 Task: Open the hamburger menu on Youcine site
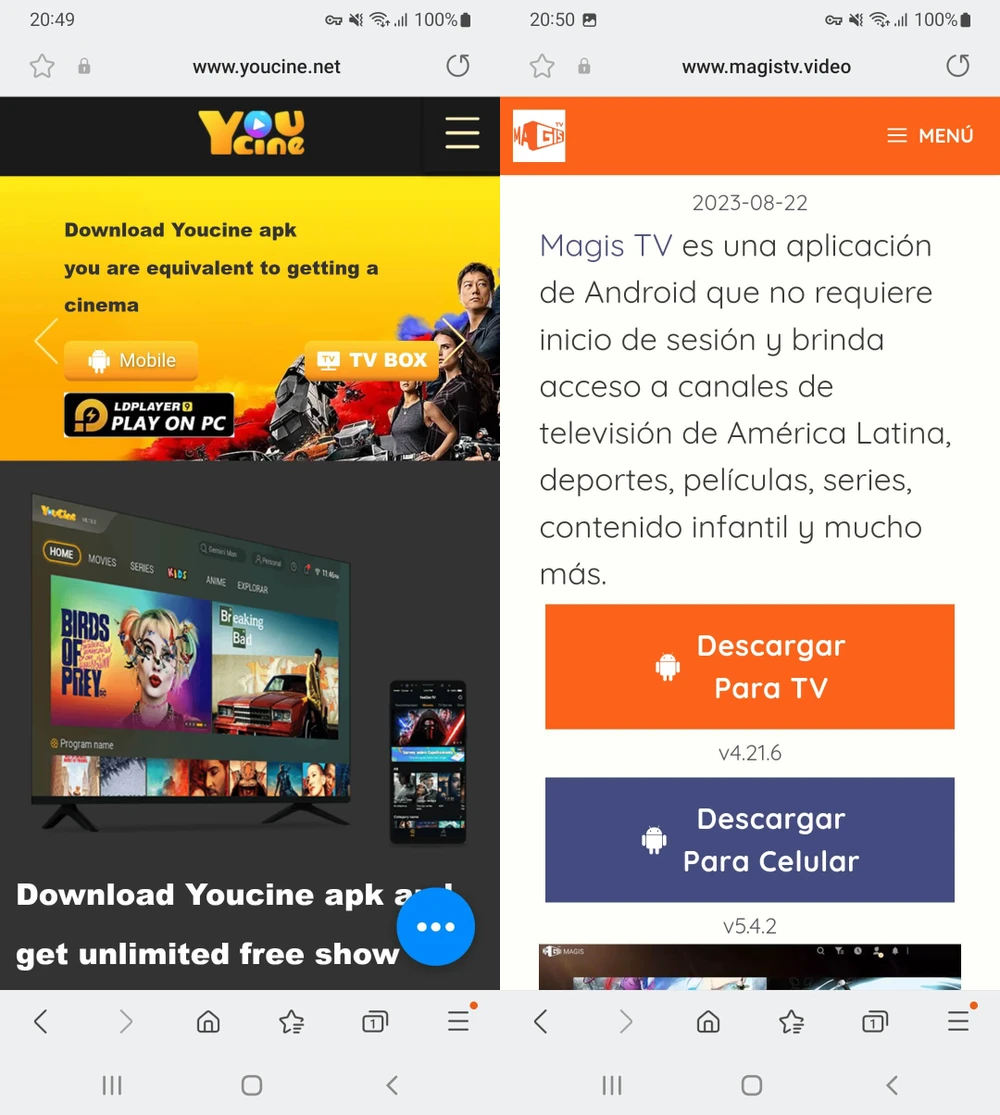pos(462,132)
